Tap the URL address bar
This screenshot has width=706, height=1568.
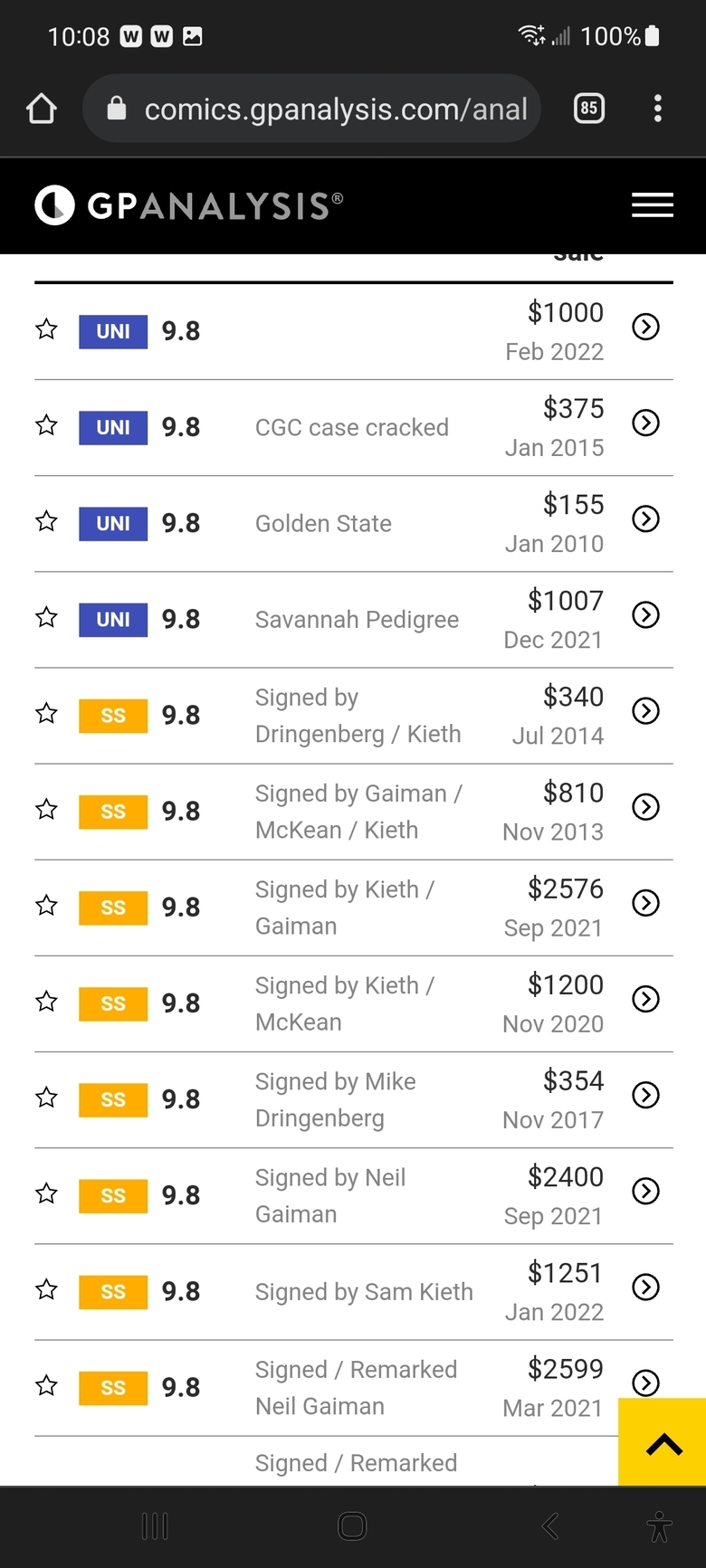[312, 109]
